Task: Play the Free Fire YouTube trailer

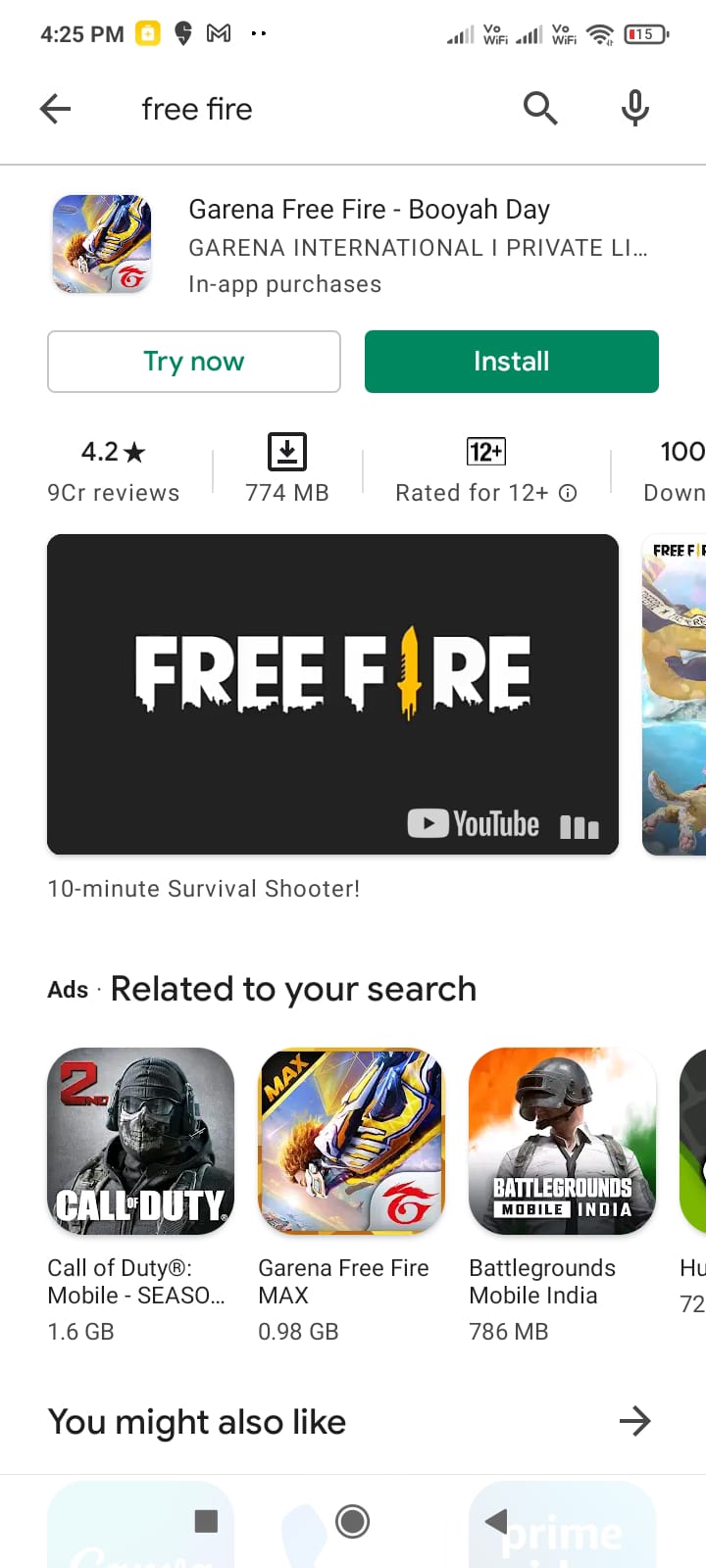Action: (332, 694)
